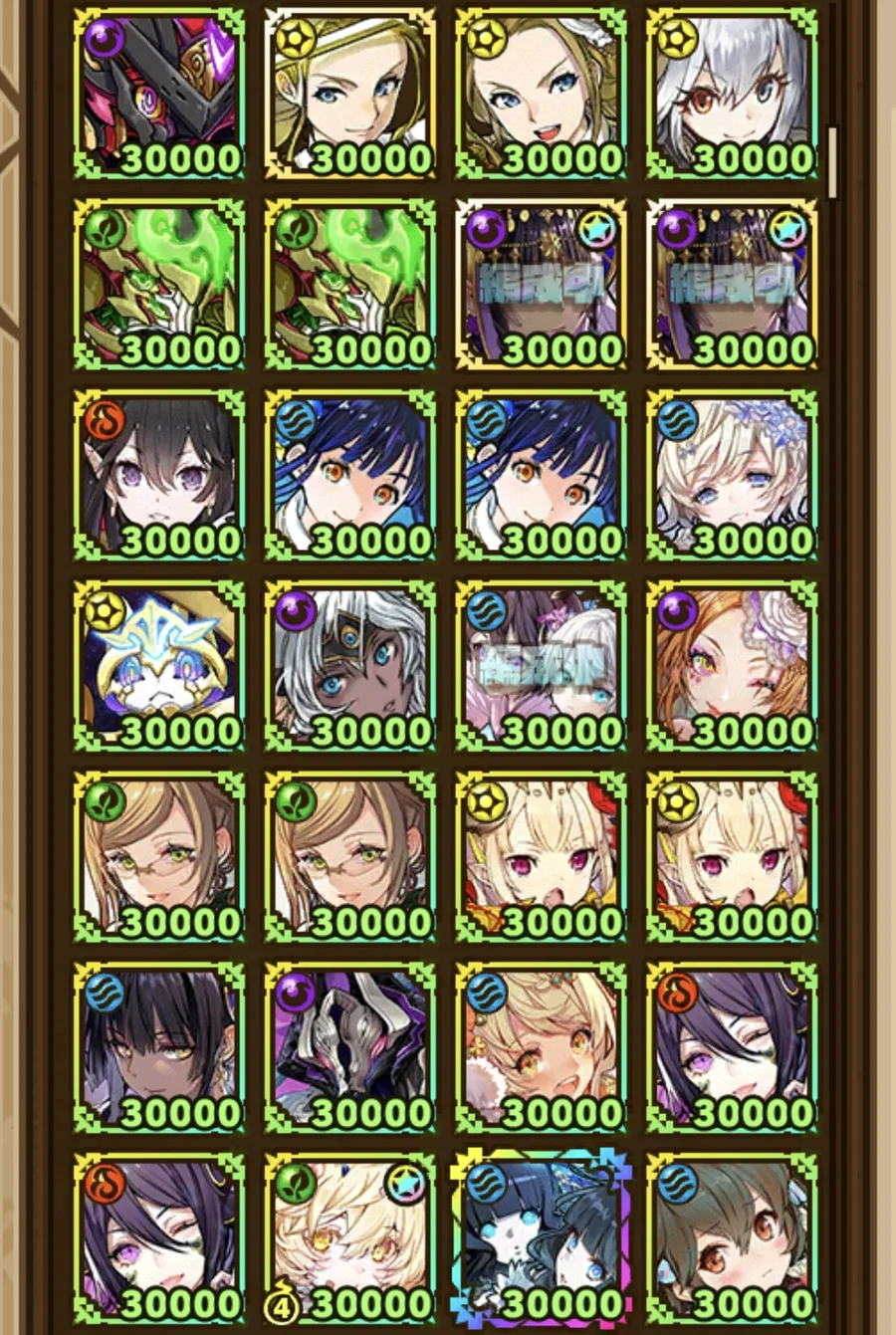Select the dark-skinned white-haired character with headband
The height and width of the screenshot is (1335, 896).
pos(350,667)
